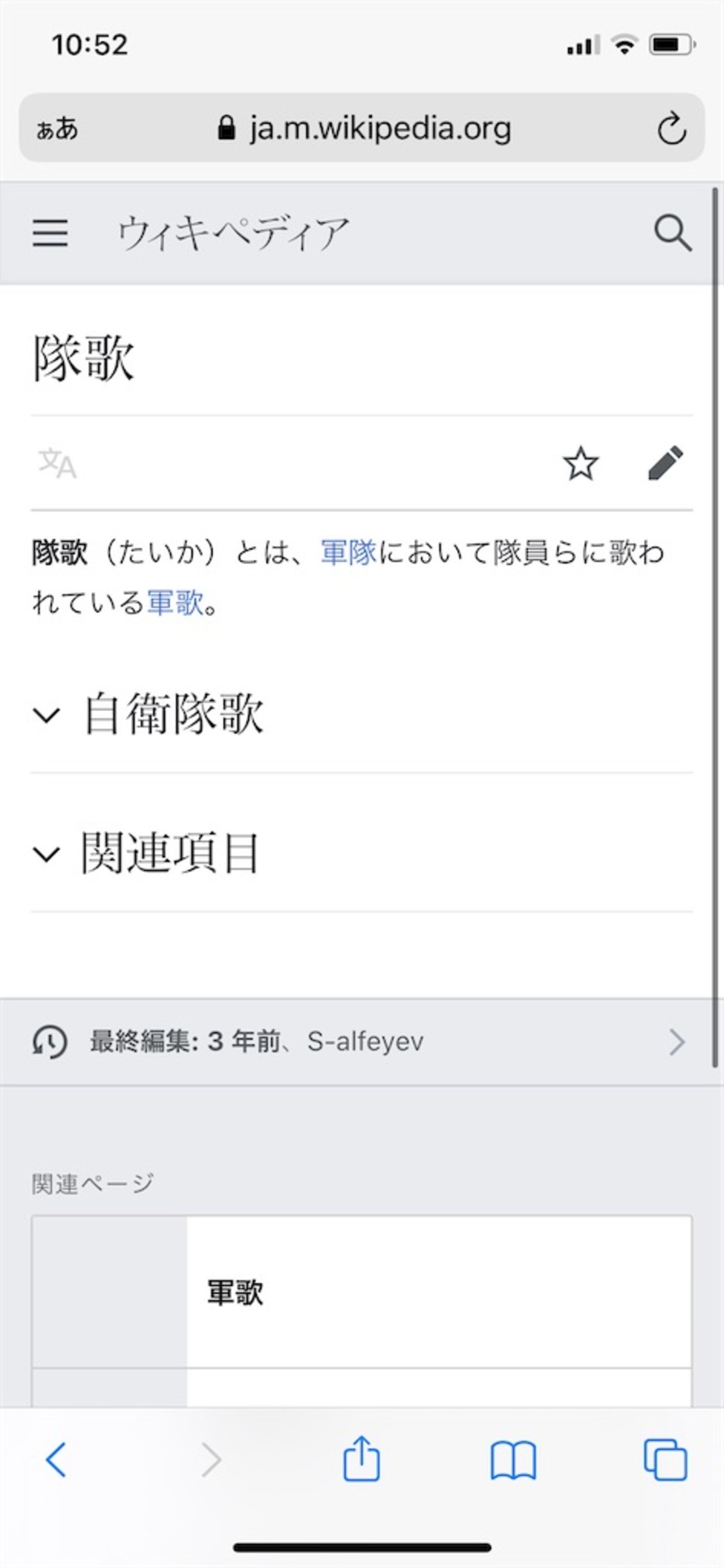Follow the 軍歌 link in the intro
The height and width of the screenshot is (1568, 724).
[x=175, y=603]
